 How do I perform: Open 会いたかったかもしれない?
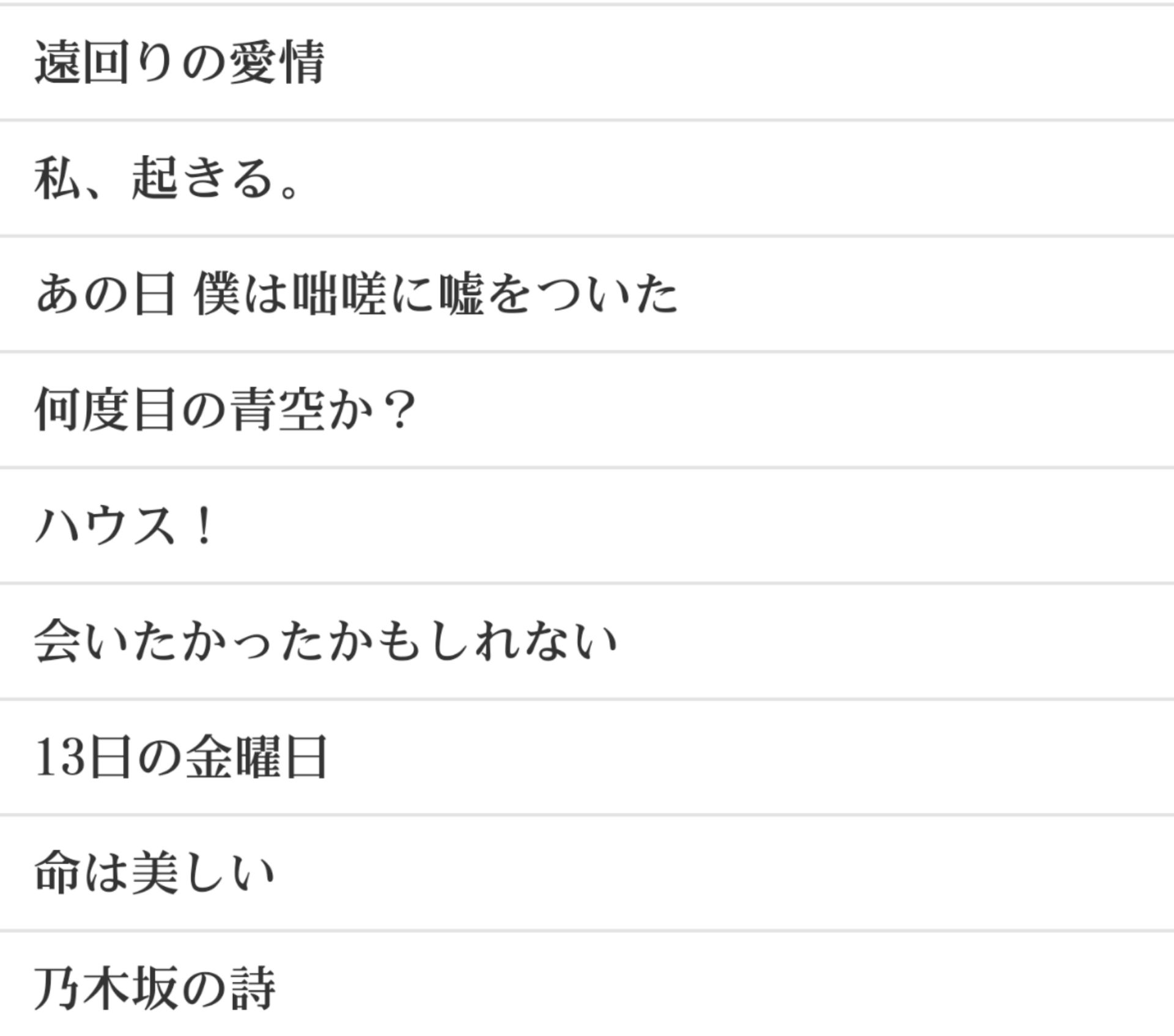click(x=325, y=642)
